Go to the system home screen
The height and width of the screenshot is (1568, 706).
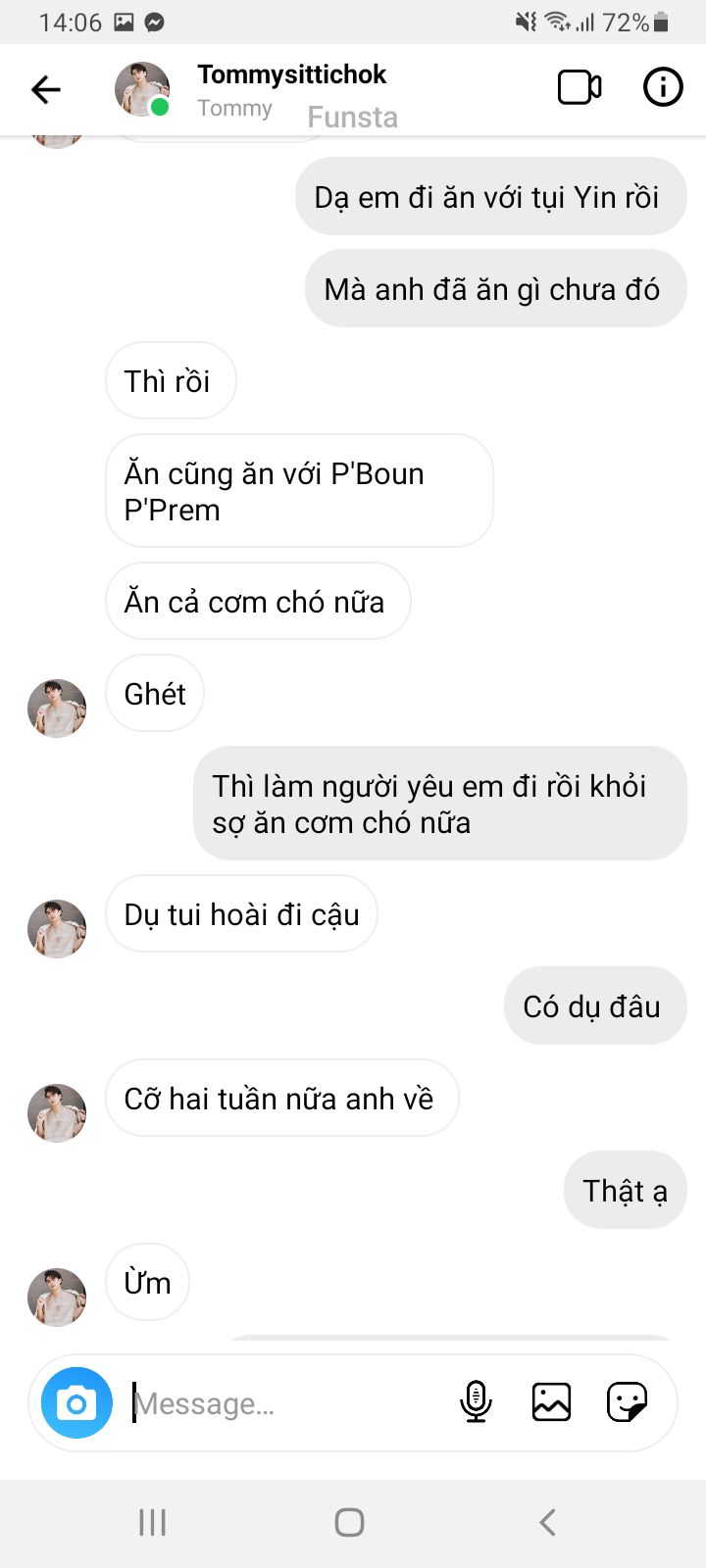350,1522
